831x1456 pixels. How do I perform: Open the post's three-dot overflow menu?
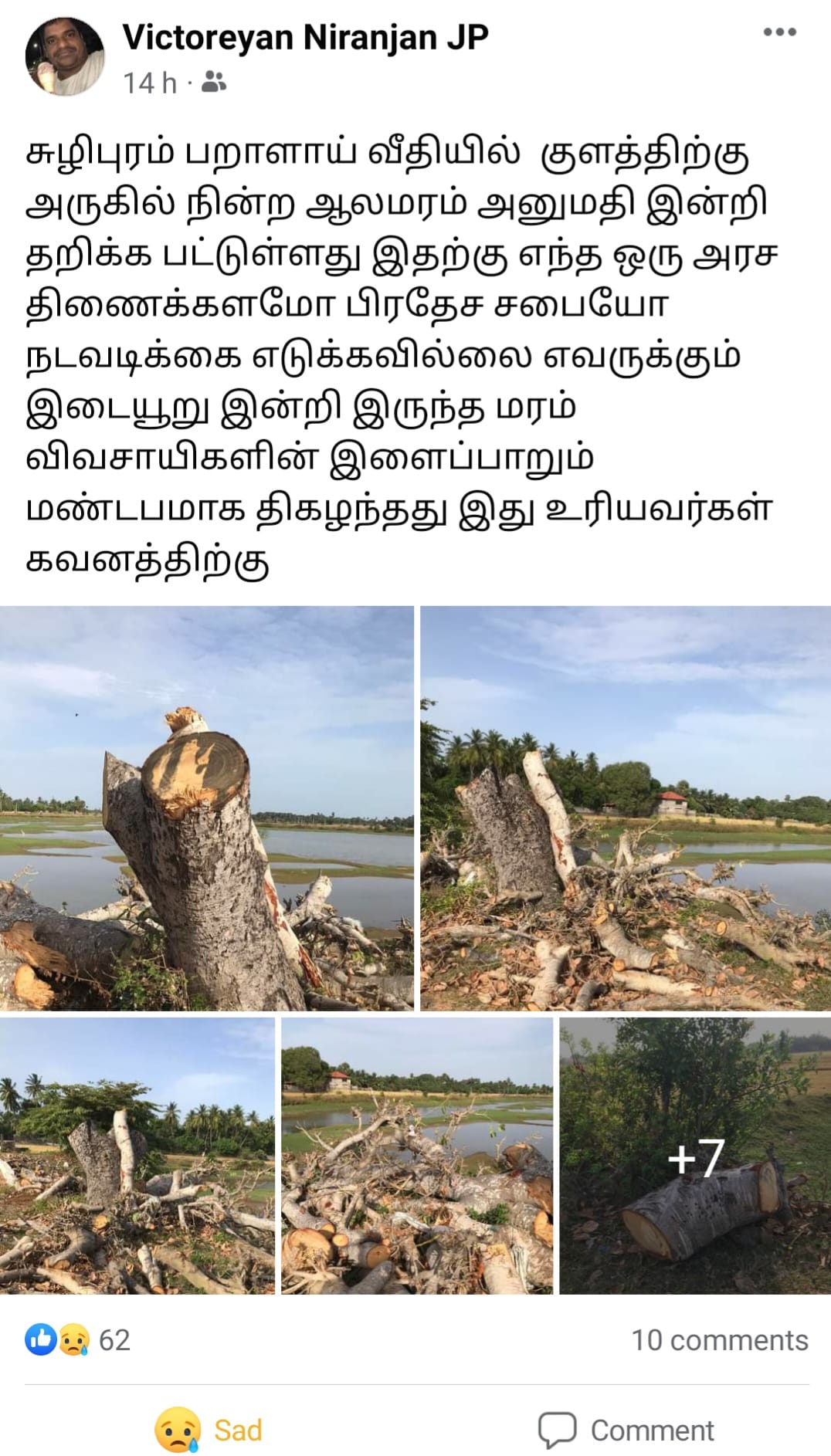click(779, 32)
